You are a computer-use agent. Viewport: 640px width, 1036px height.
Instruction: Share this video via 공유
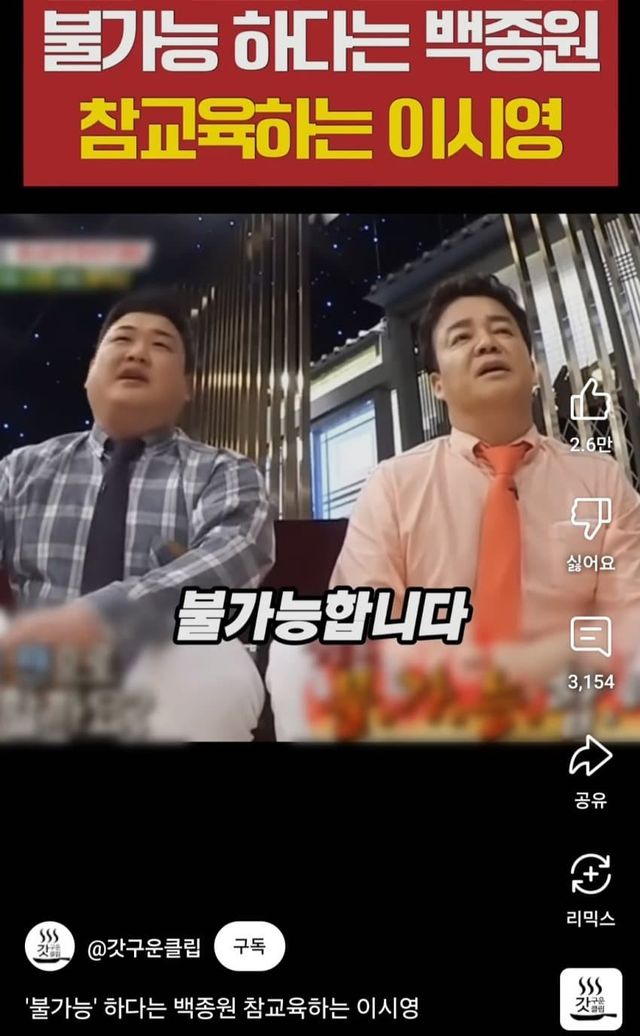[x=590, y=757]
